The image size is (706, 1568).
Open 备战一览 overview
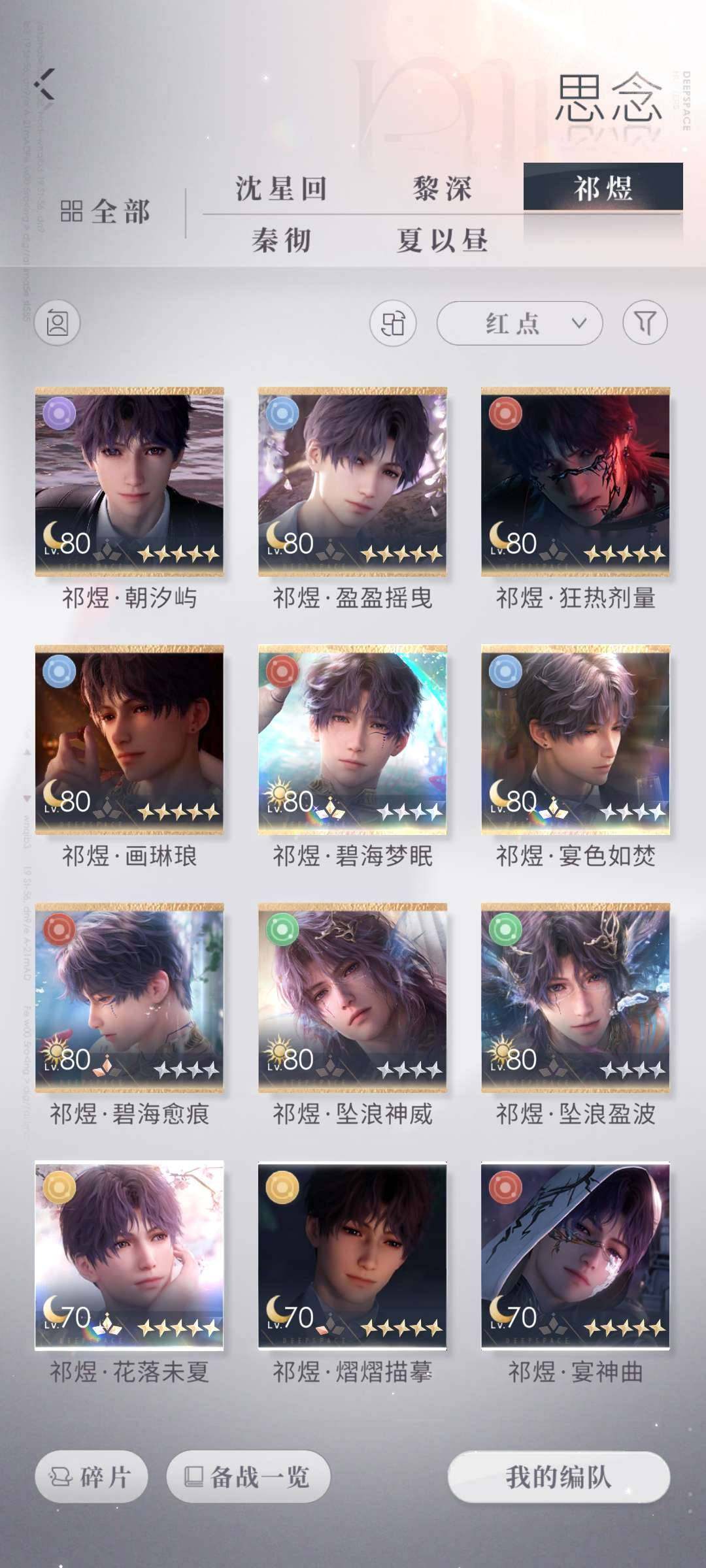248,1477
